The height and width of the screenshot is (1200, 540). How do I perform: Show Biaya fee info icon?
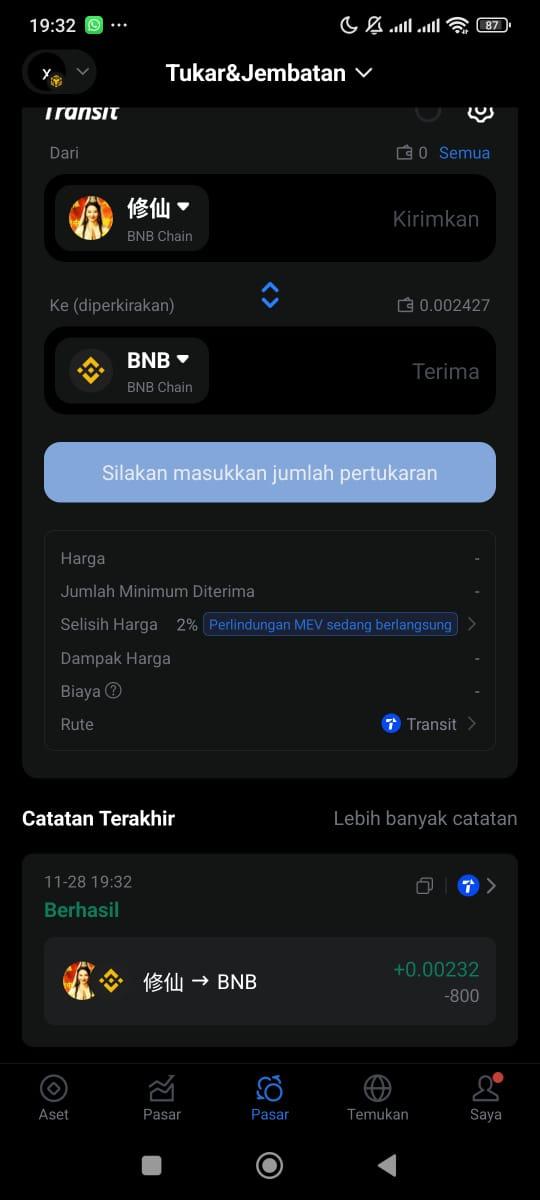click(x=113, y=691)
